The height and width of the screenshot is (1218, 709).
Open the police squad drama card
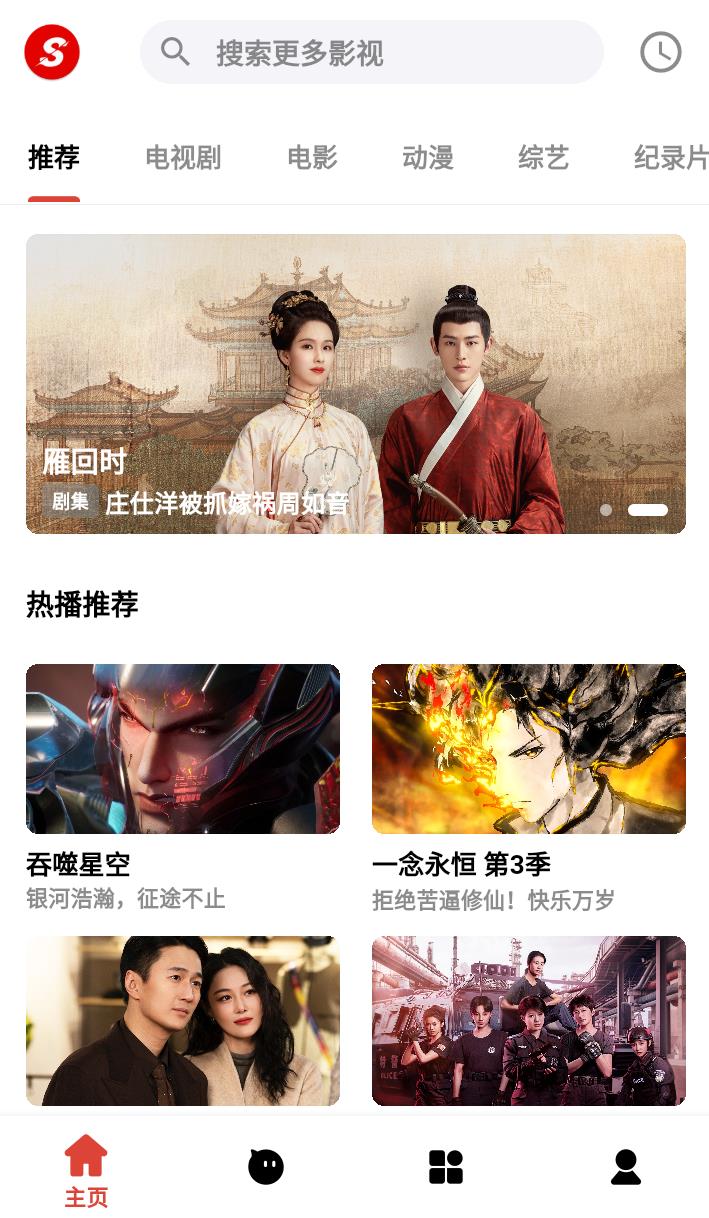[528, 1020]
